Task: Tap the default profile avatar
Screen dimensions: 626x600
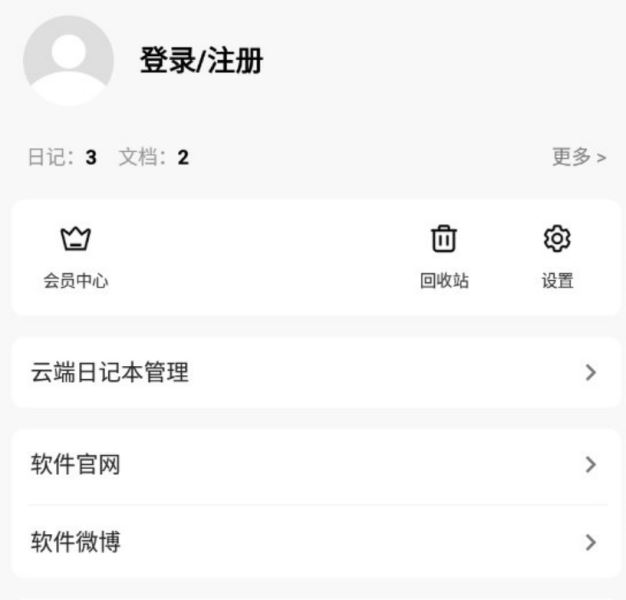Action: tap(68, 60)
